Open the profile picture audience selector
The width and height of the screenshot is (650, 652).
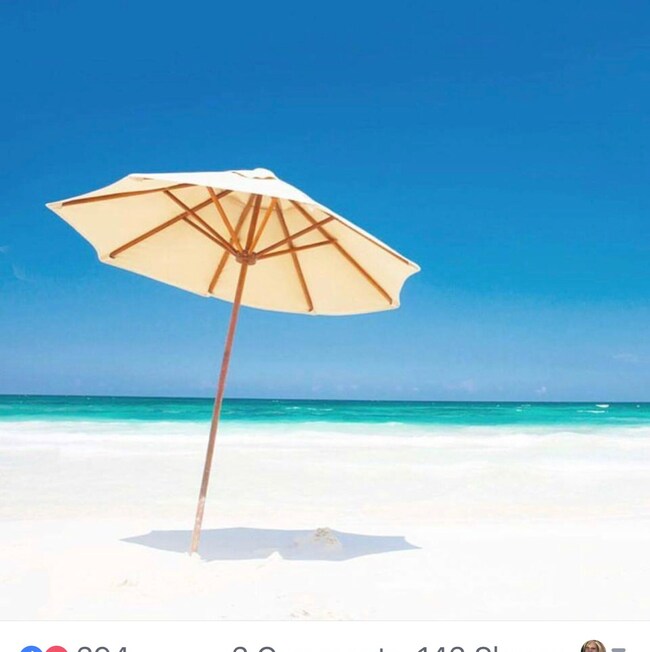[601, 646]
